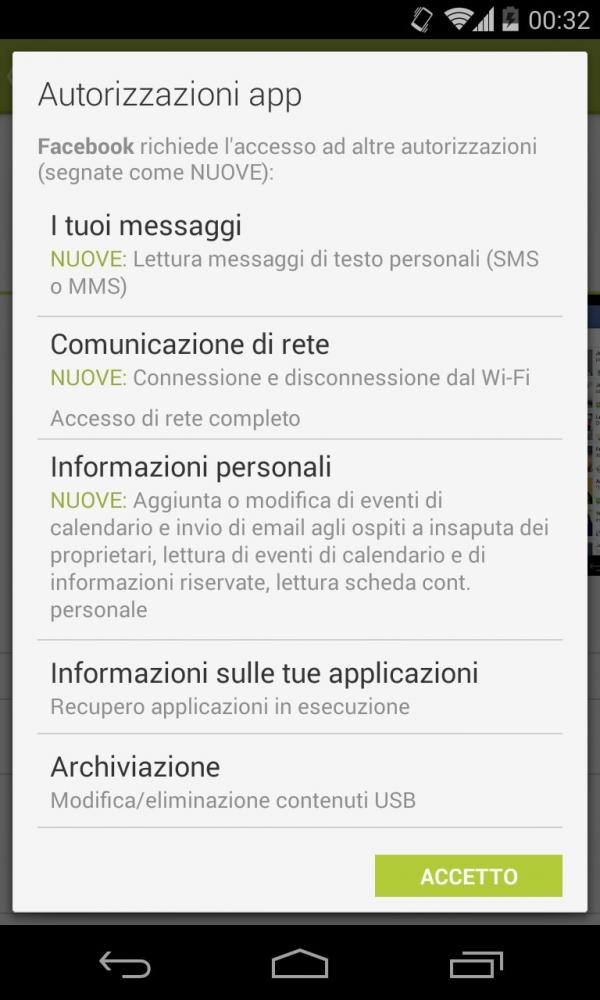This screenshot has height=1000, width=600.
Task: Open the recent apps overview
Action: coord(475,963)
